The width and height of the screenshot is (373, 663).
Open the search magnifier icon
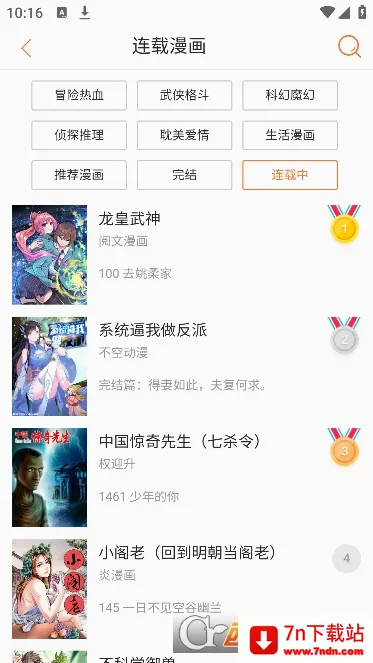click(x=349, y=46)
